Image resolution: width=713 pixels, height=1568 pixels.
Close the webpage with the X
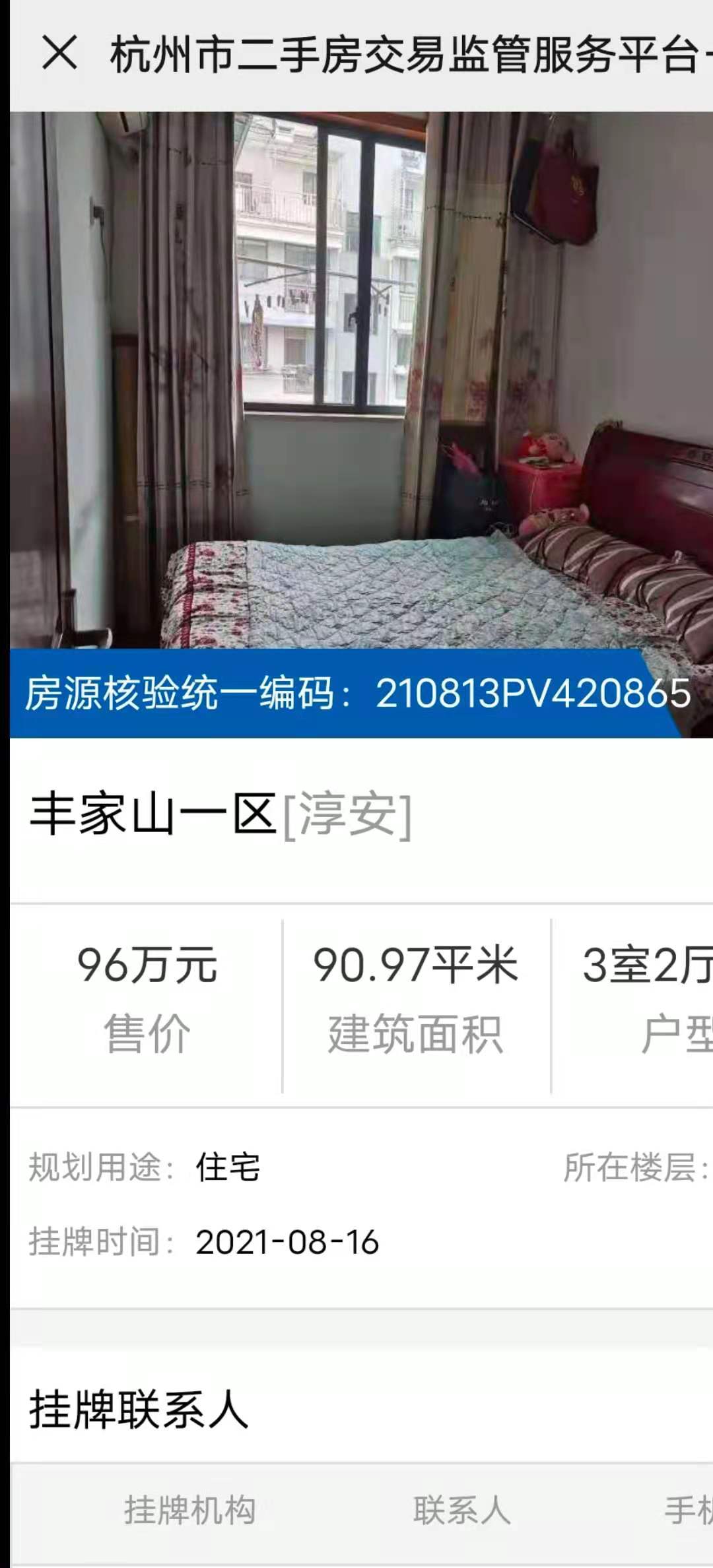[59, 53]
